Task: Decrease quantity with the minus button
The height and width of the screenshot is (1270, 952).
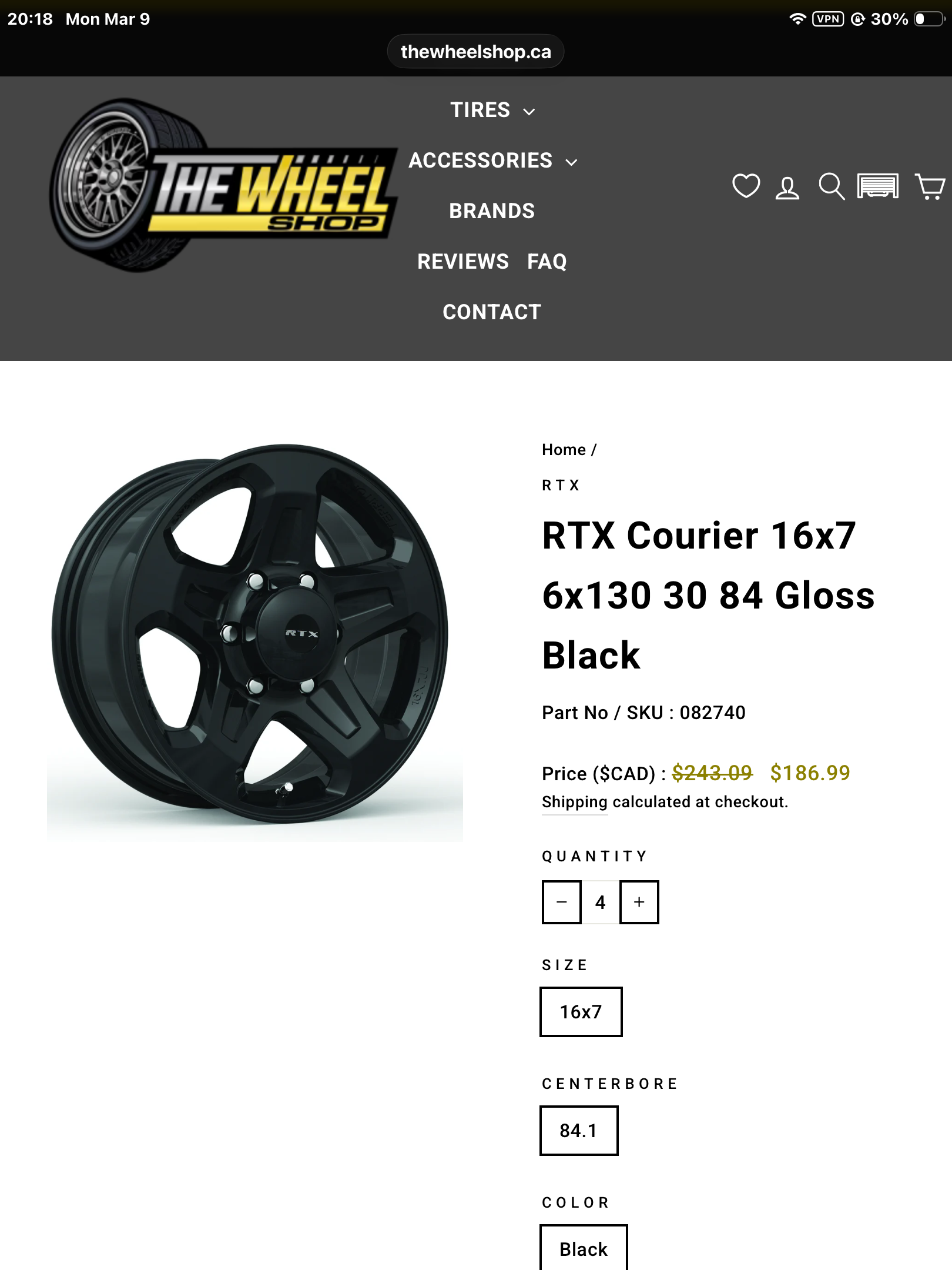Action: pyautogui.click(x=562, y=902)
